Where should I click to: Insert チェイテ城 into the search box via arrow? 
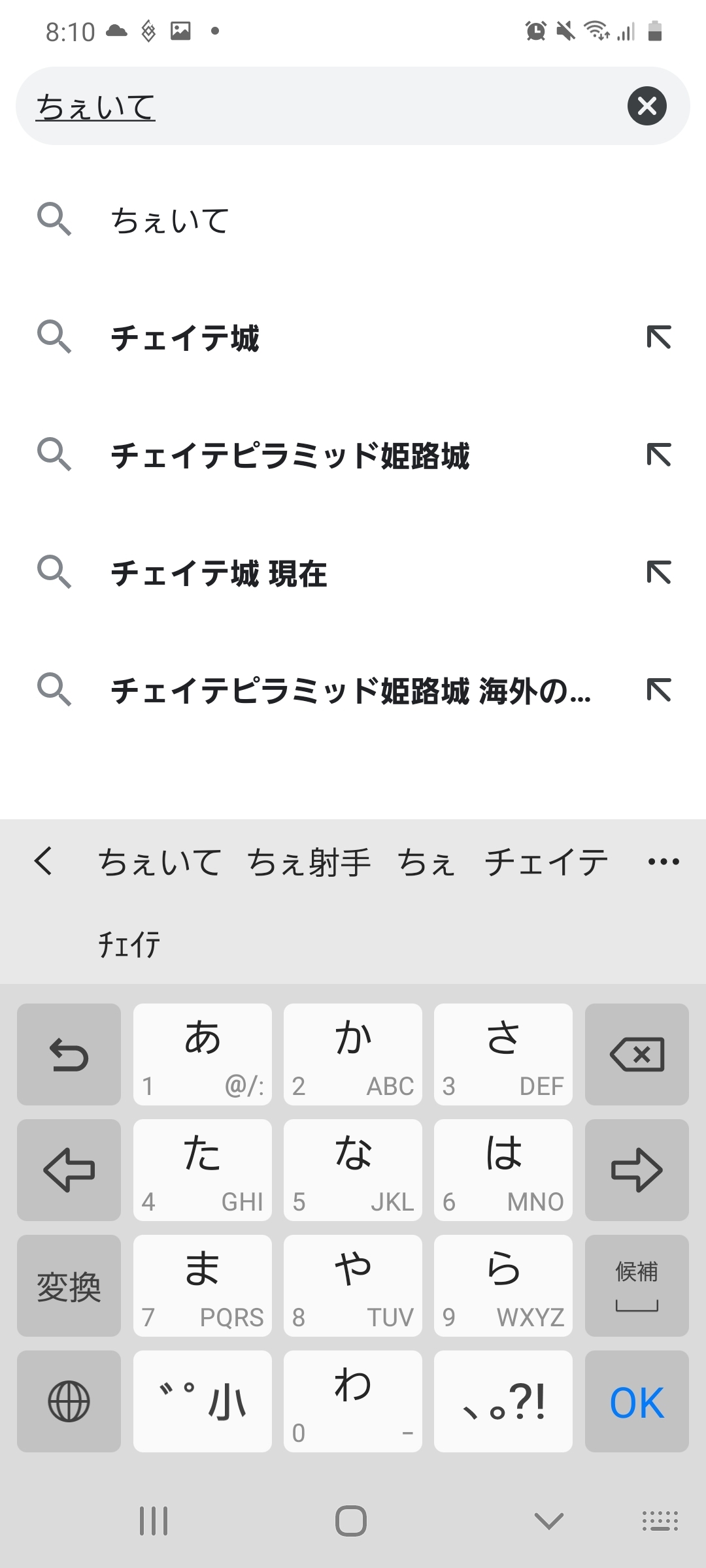tap(658, 337)
